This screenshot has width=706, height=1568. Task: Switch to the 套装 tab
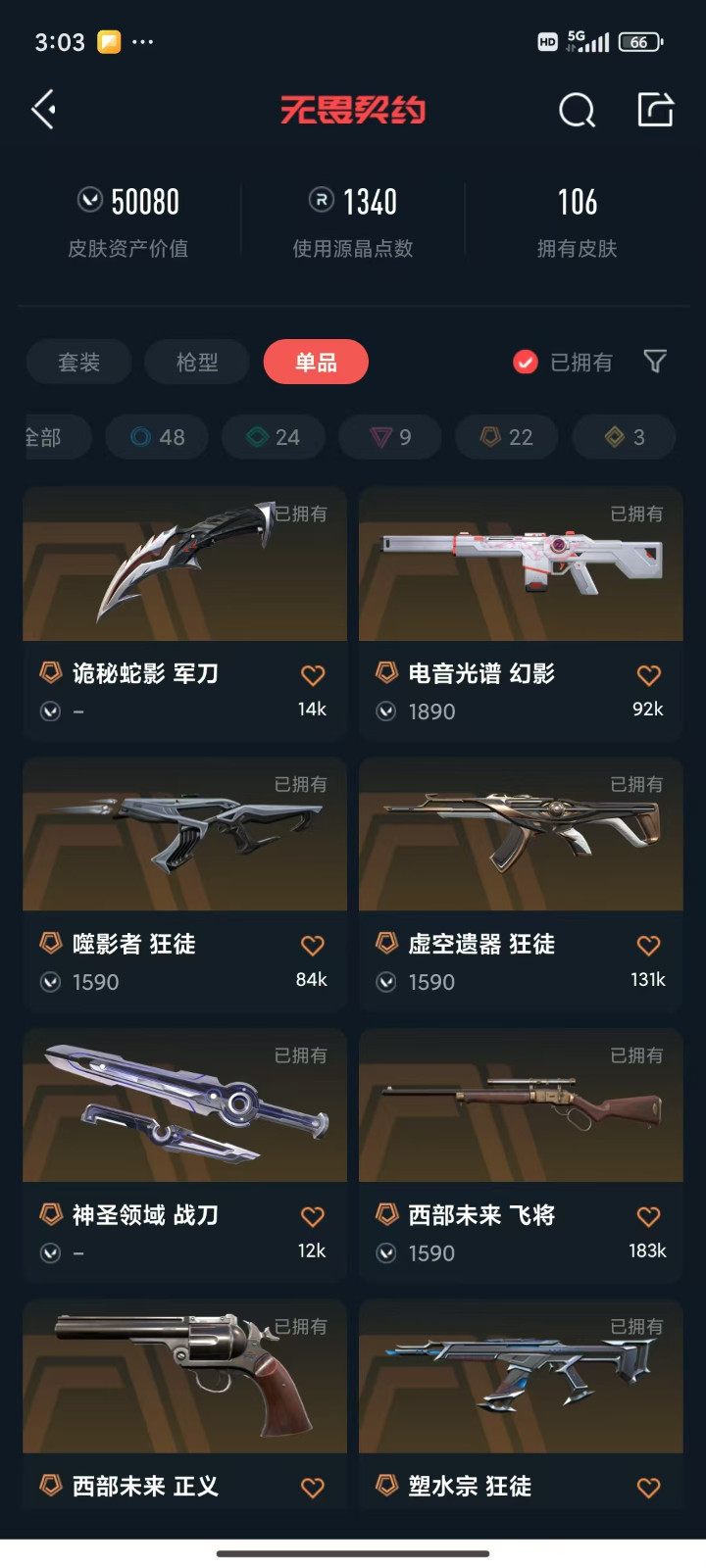(78, 363)
